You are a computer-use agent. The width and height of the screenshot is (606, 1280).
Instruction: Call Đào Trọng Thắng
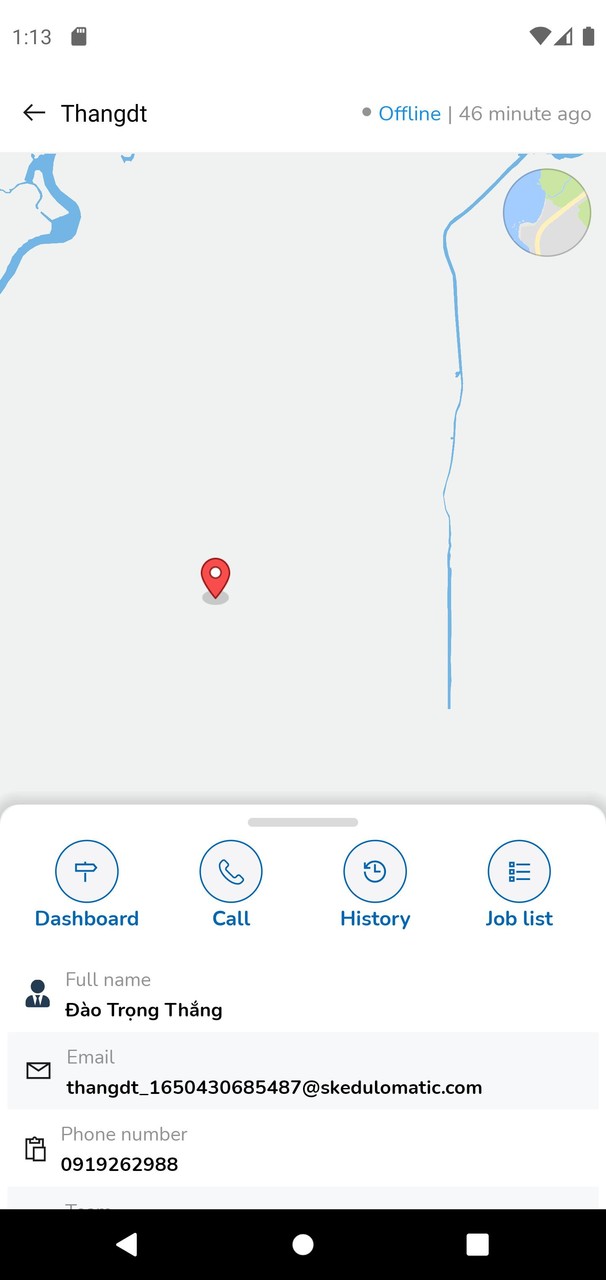tap(231, 872)
